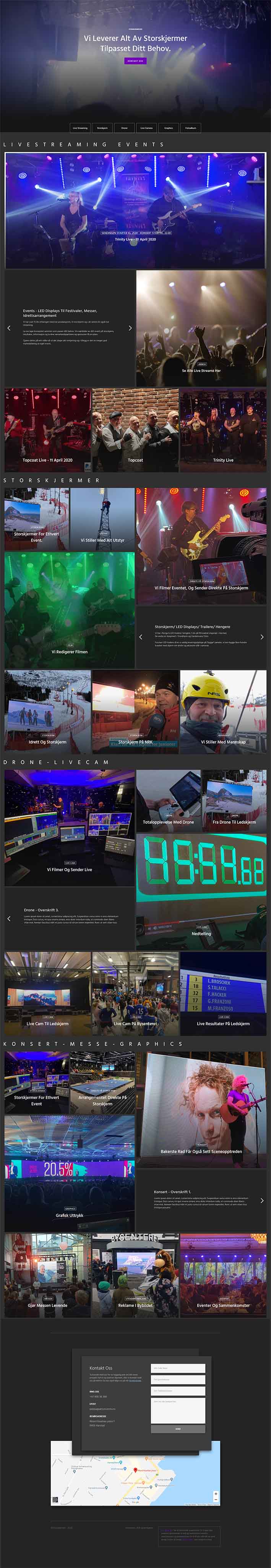Go to the previous Storskjerm/LED Displays slide

(141, 637)
